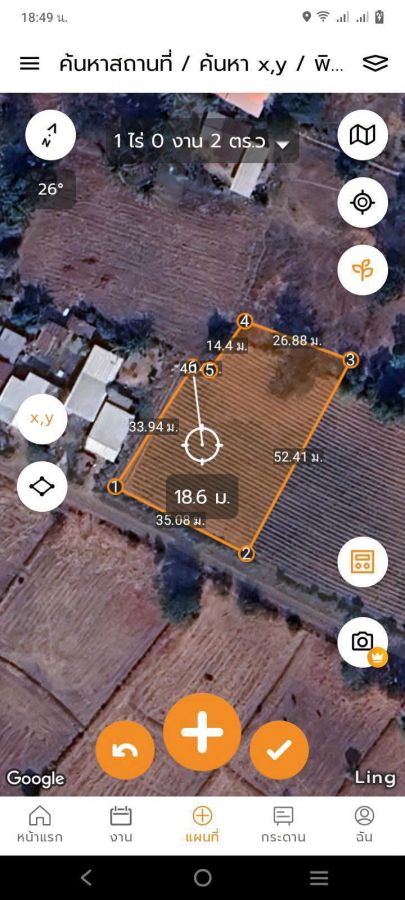The width and height of the screenshot is (405, 900).
Task: Switch to the กระดาน tab
Action: [283, 824]
